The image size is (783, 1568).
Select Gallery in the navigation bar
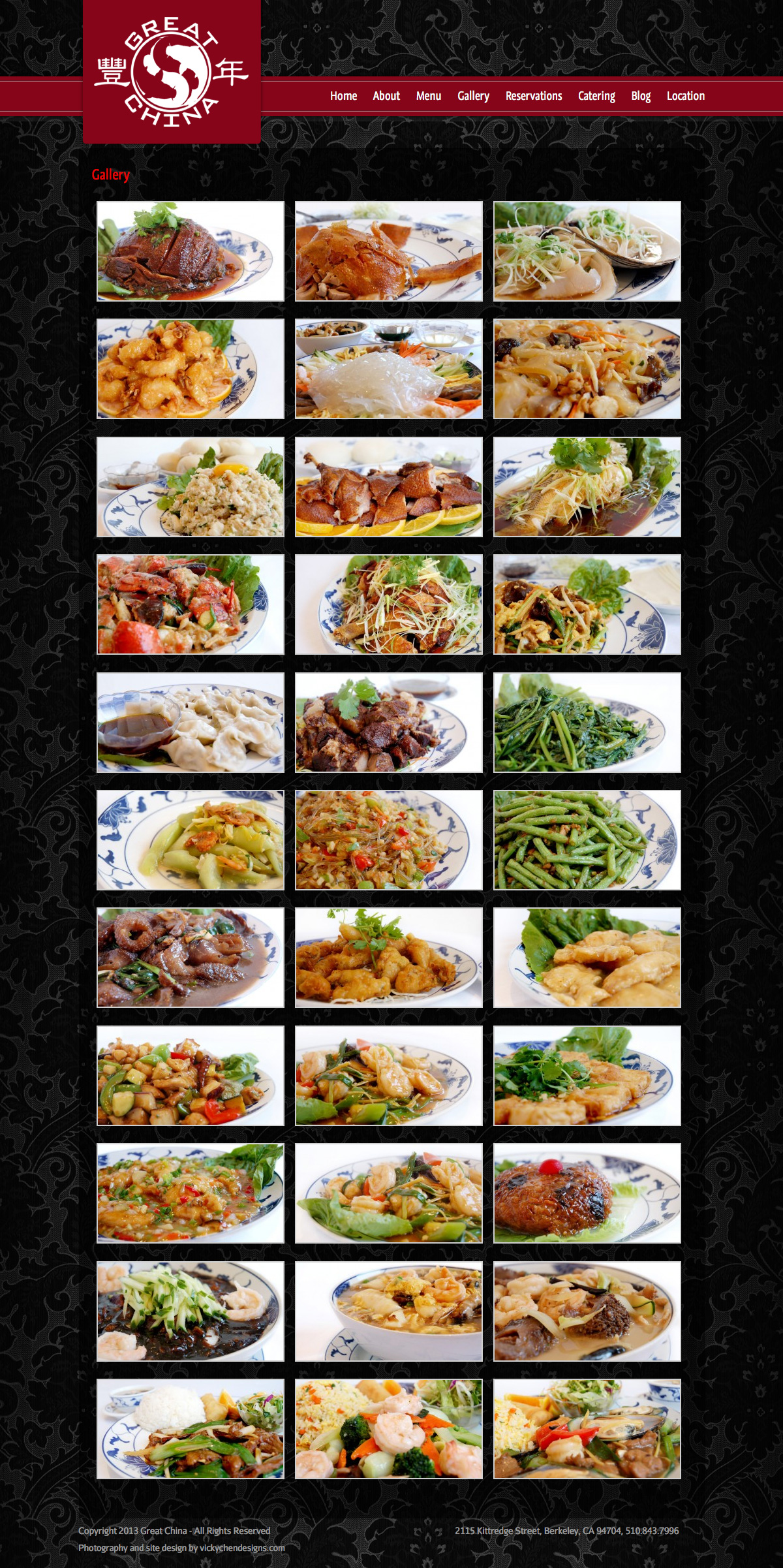(x=473, y=96)
